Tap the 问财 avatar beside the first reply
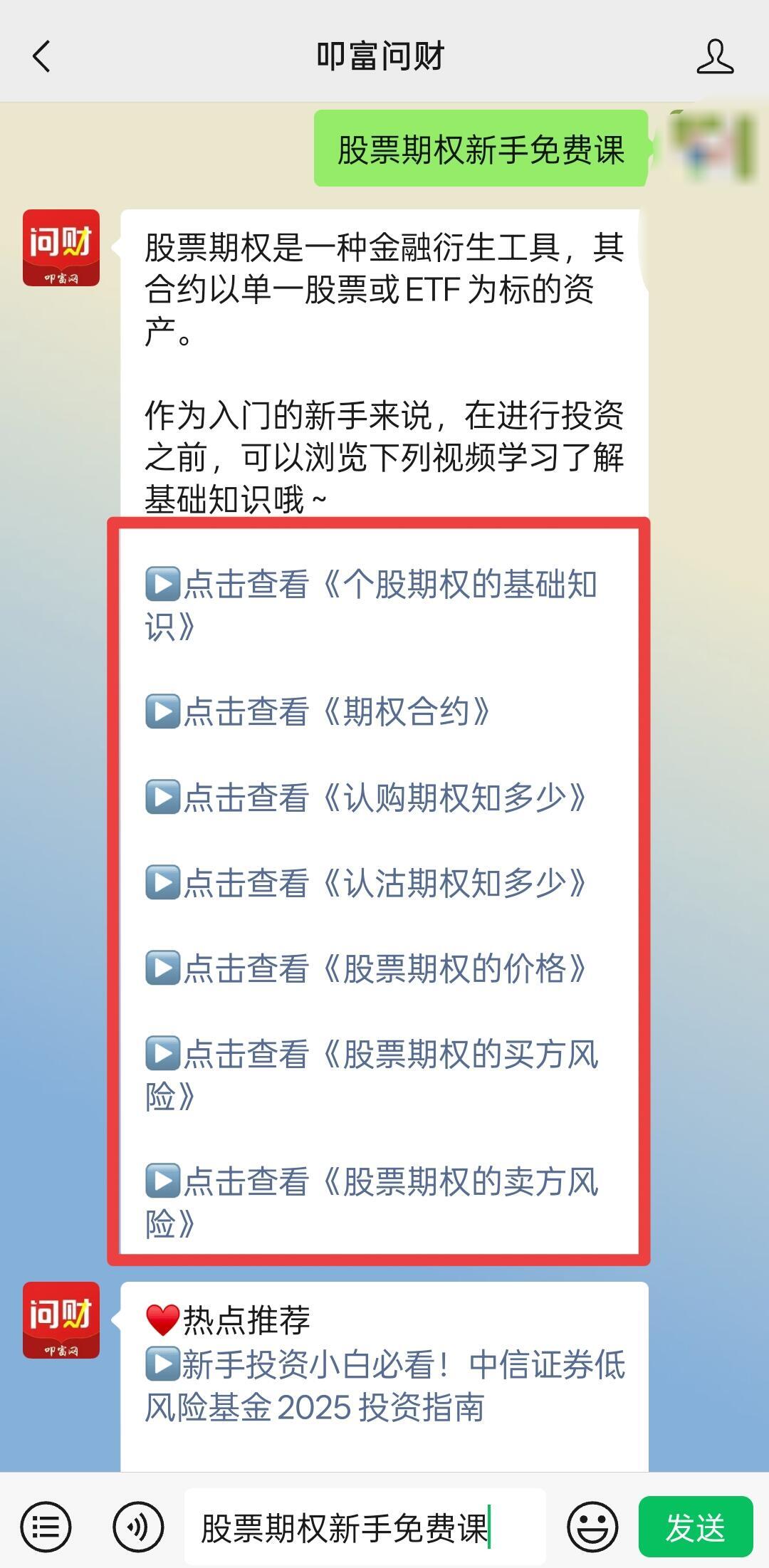Screen dimensions: 769x1568 tap(61, 248)
